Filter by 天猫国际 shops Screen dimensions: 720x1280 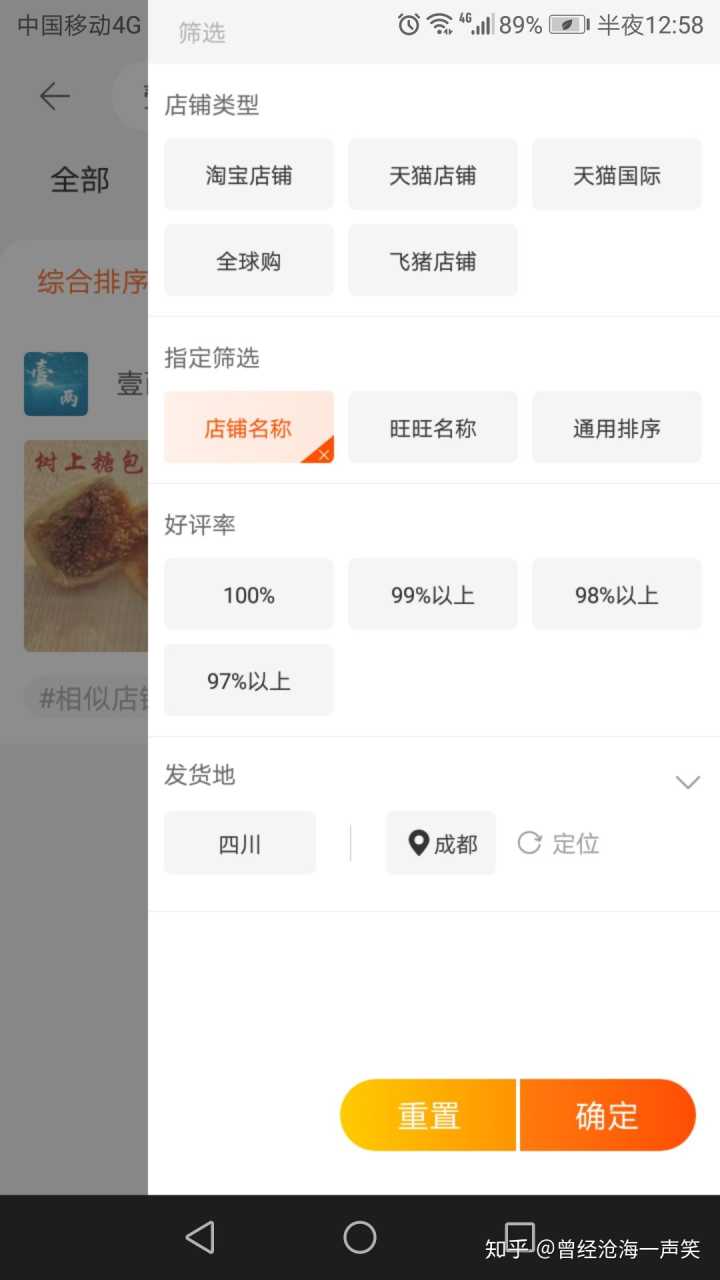coord(616,175)
